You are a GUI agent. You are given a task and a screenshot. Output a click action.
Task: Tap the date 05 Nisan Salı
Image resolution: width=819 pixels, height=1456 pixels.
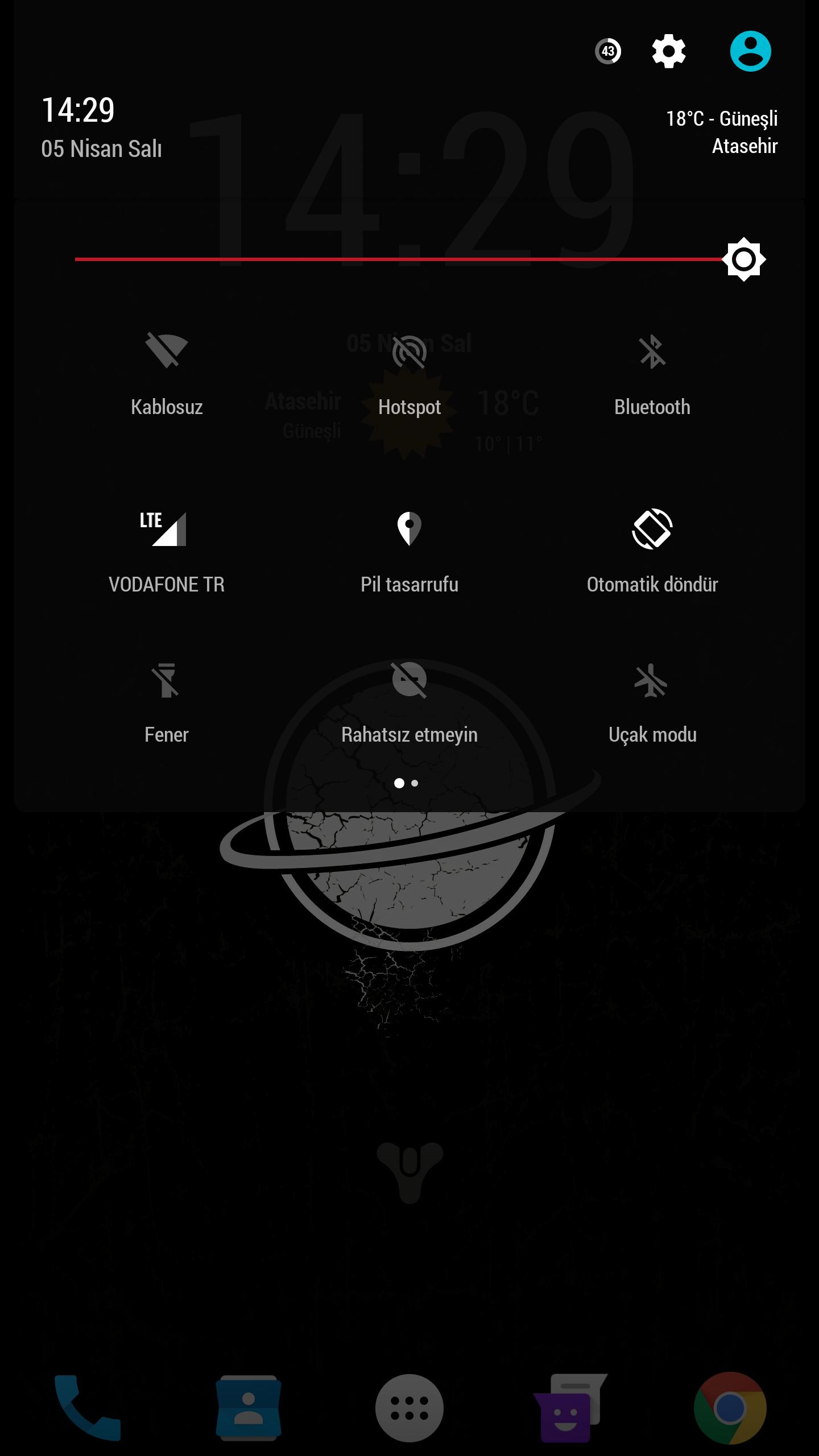[102, 149]
